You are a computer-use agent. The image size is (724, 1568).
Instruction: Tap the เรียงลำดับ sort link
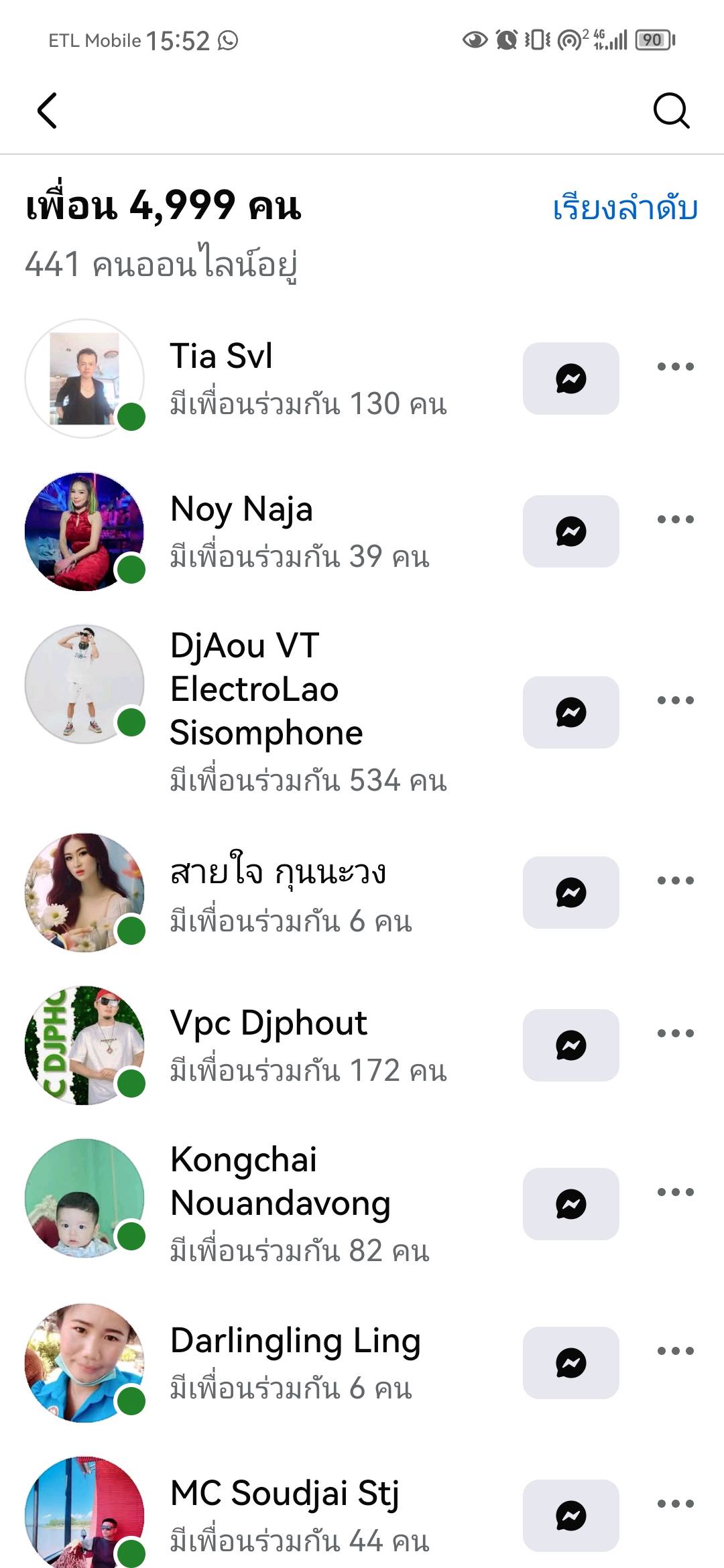pos(625,208)
